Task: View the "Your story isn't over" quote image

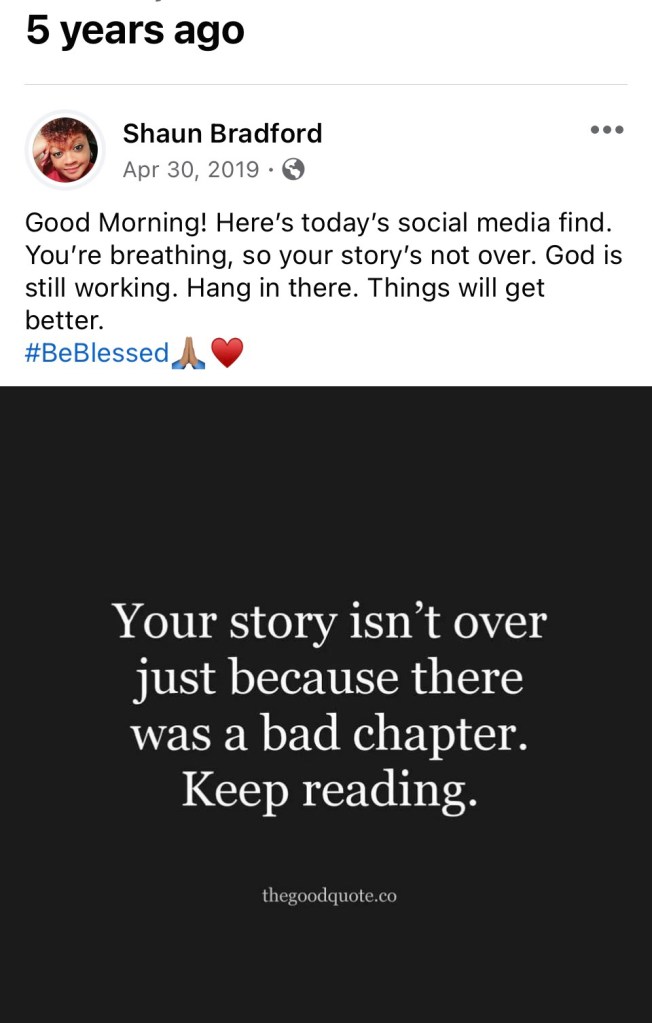Action: click(x=326, y=704)
